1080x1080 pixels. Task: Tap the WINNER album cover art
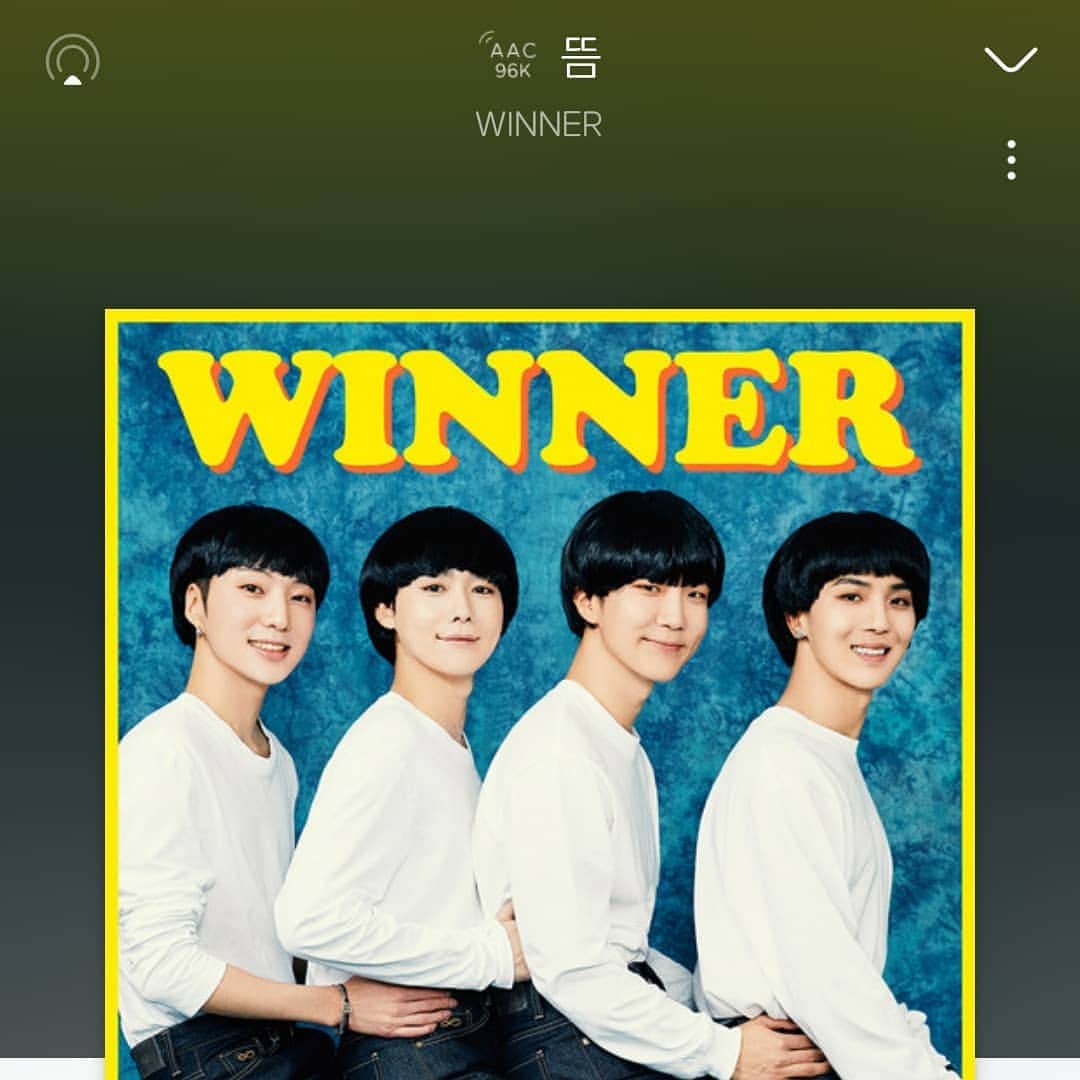click(540, 690)
